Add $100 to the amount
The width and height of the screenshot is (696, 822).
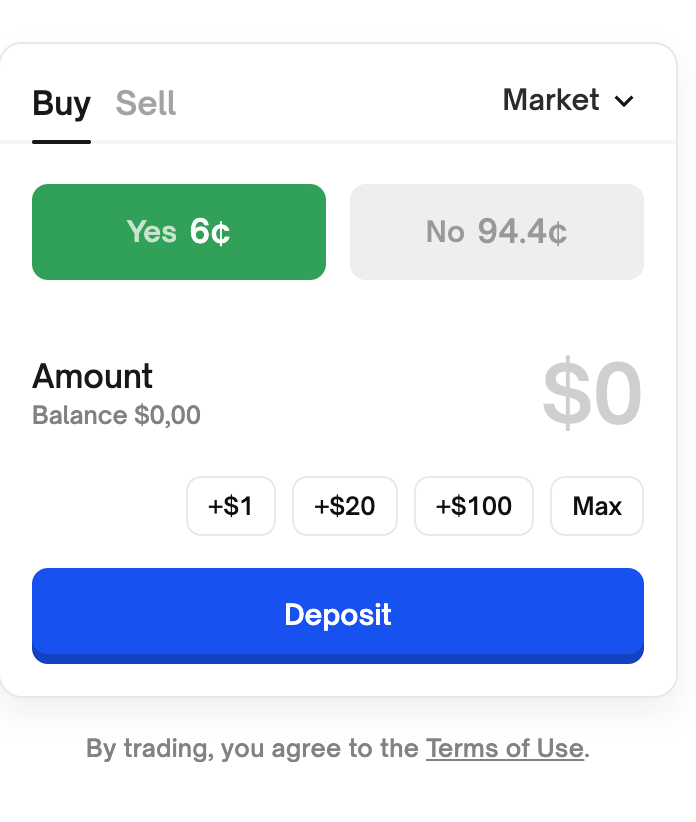tap(474, 506)
